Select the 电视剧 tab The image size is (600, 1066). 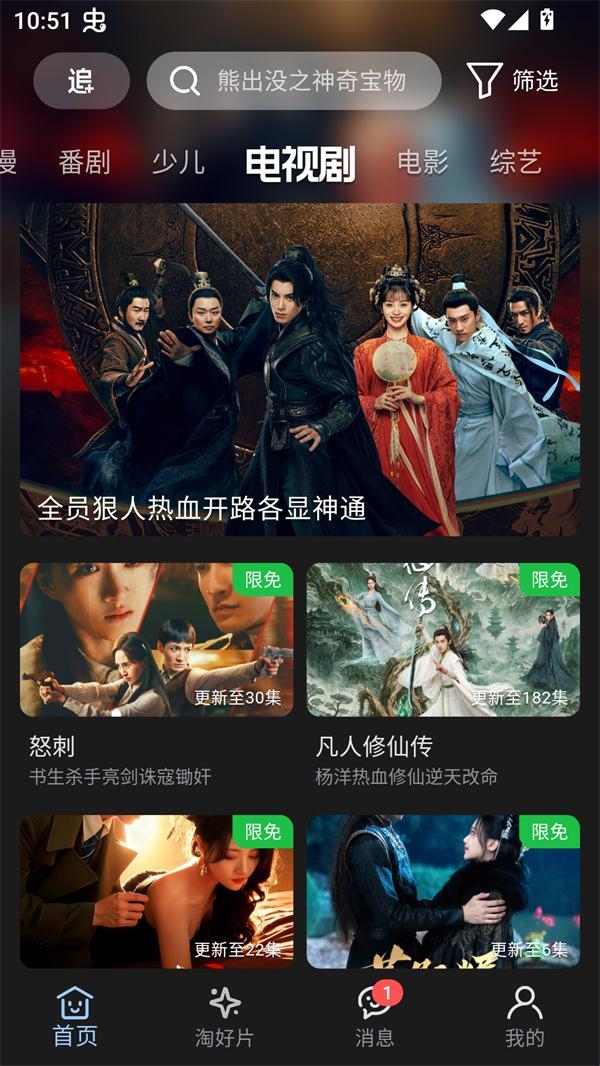click(x=300, y=164)
